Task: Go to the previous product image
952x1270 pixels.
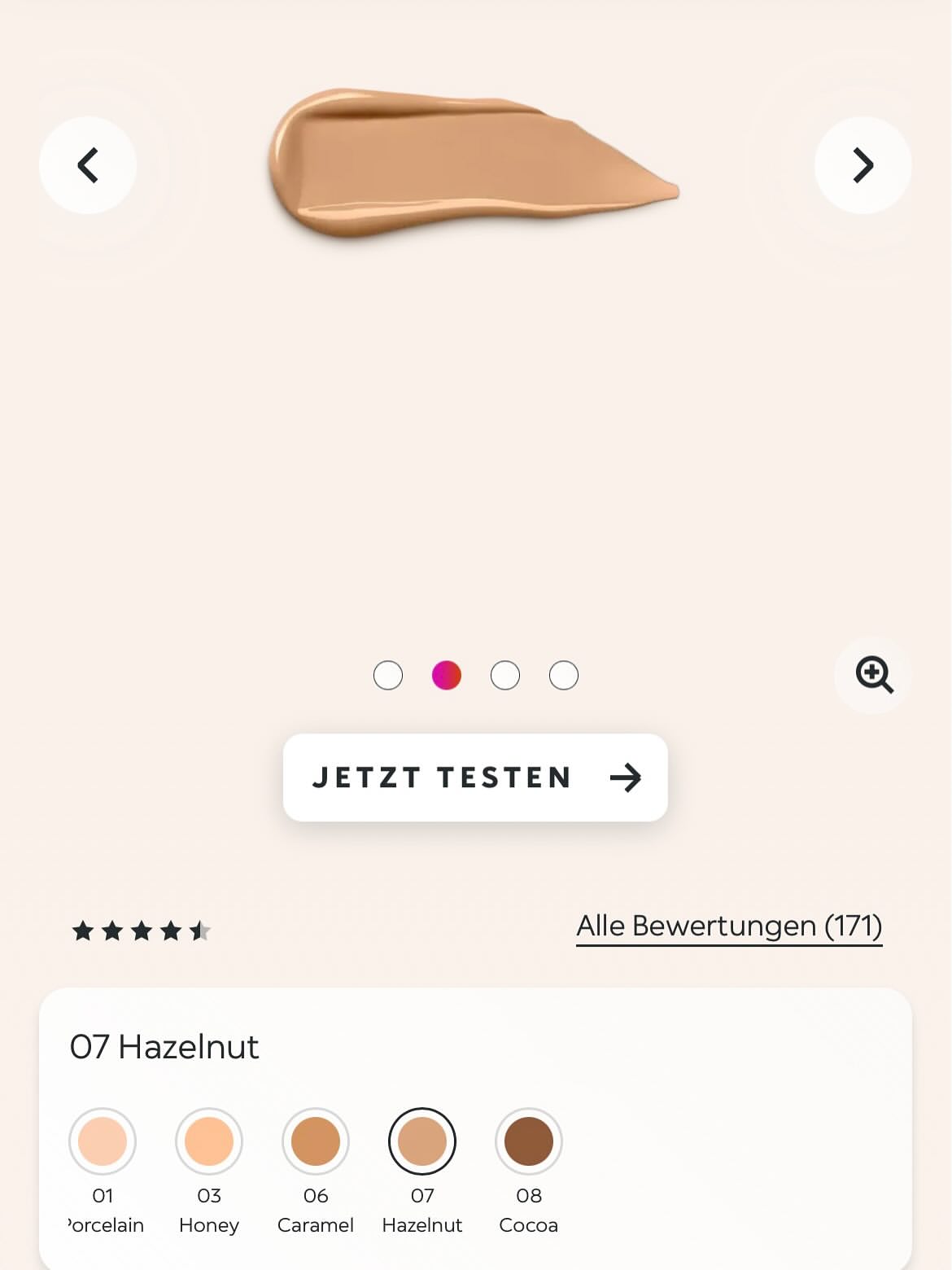Action: pyautogui.click(x=88, y=165)
